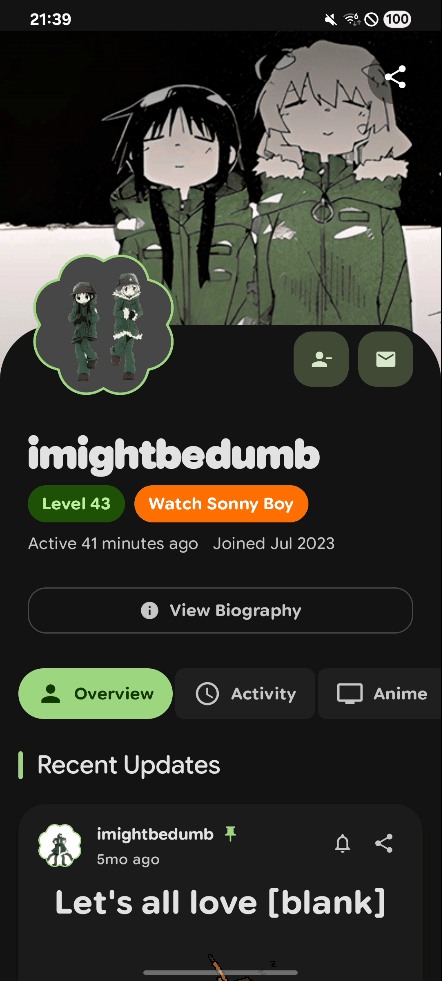
Task: Select the Overview tab
Action: pyautogui.click(x=96, y=693)
